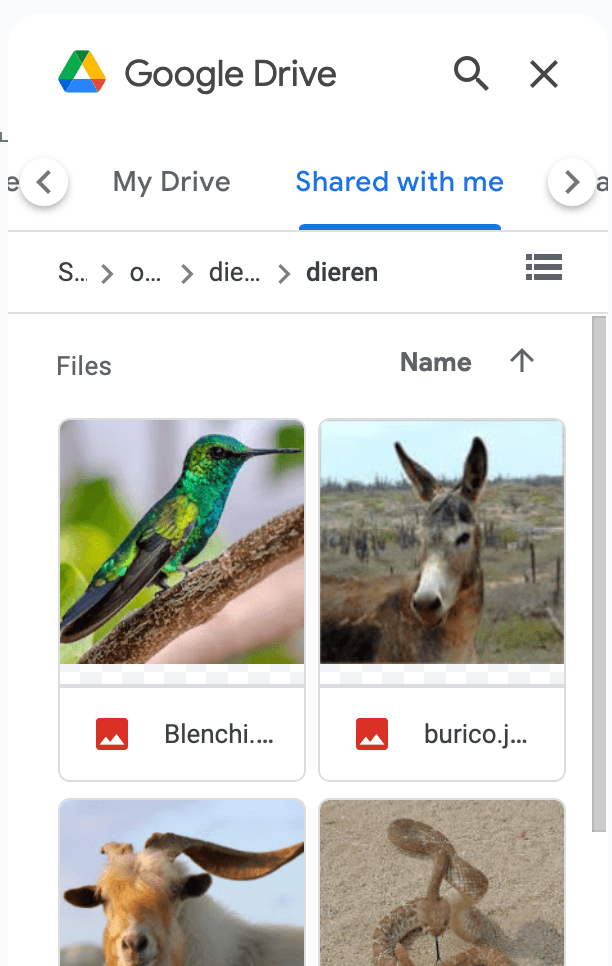The height and width of the screenshot is (966, 612).
Task: Close the Google Drive picker
Action: [544, 73]
